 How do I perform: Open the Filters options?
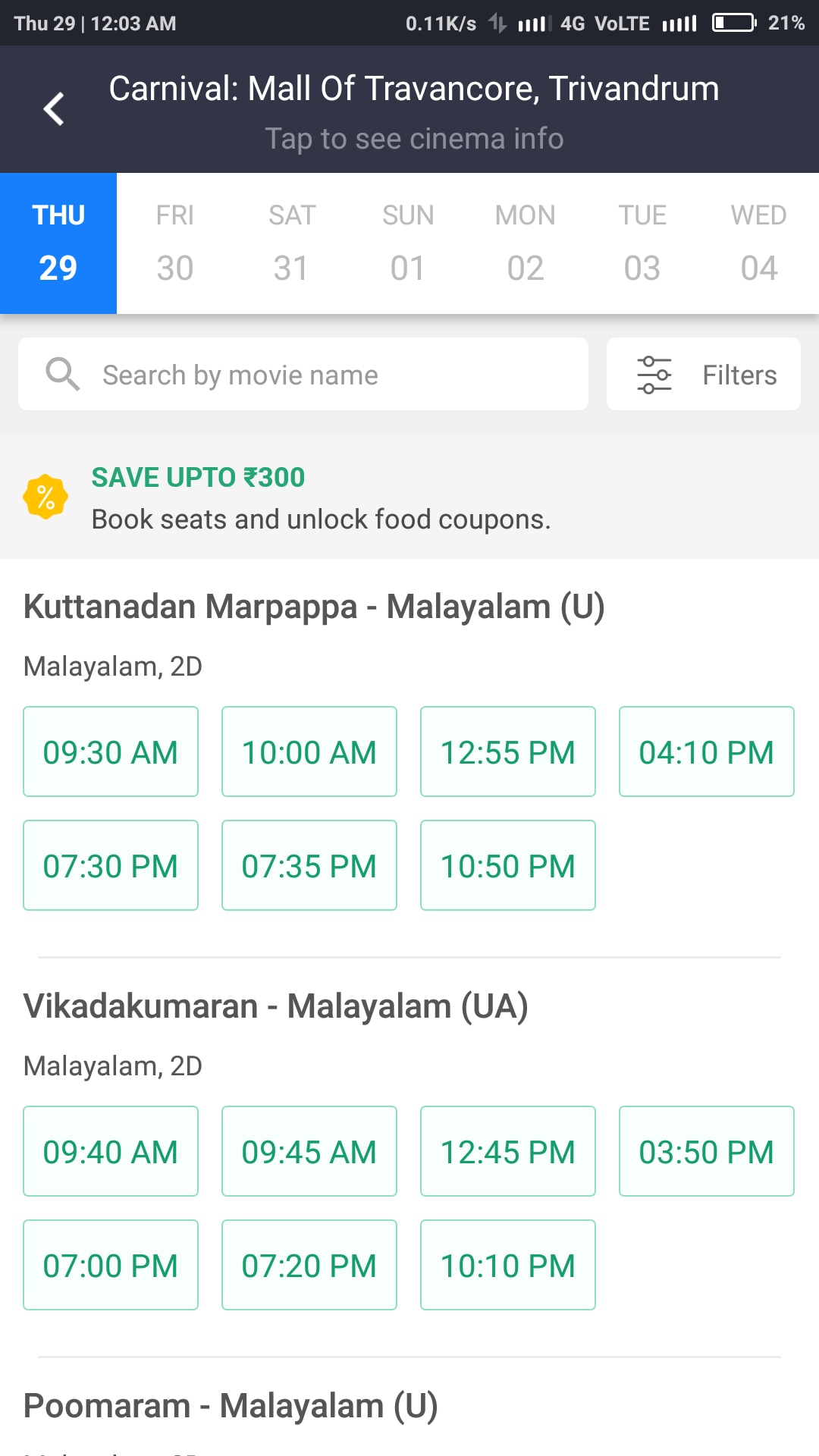tap(704, 374)
